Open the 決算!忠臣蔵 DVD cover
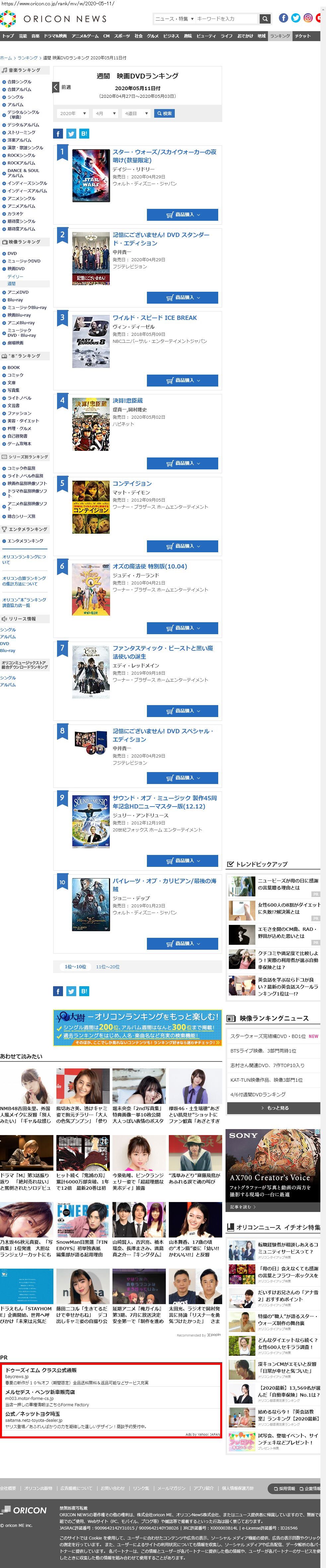Viewport: 326px width, 1568px height. (91, 424)
